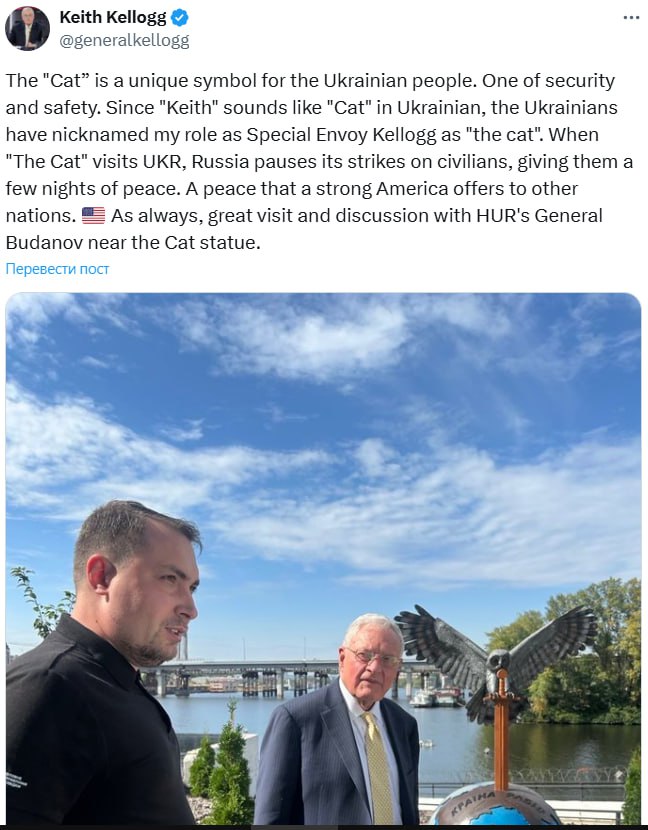Open Keith Kellogg's profile picture
The image size is (648, 830).
(27, 28)
